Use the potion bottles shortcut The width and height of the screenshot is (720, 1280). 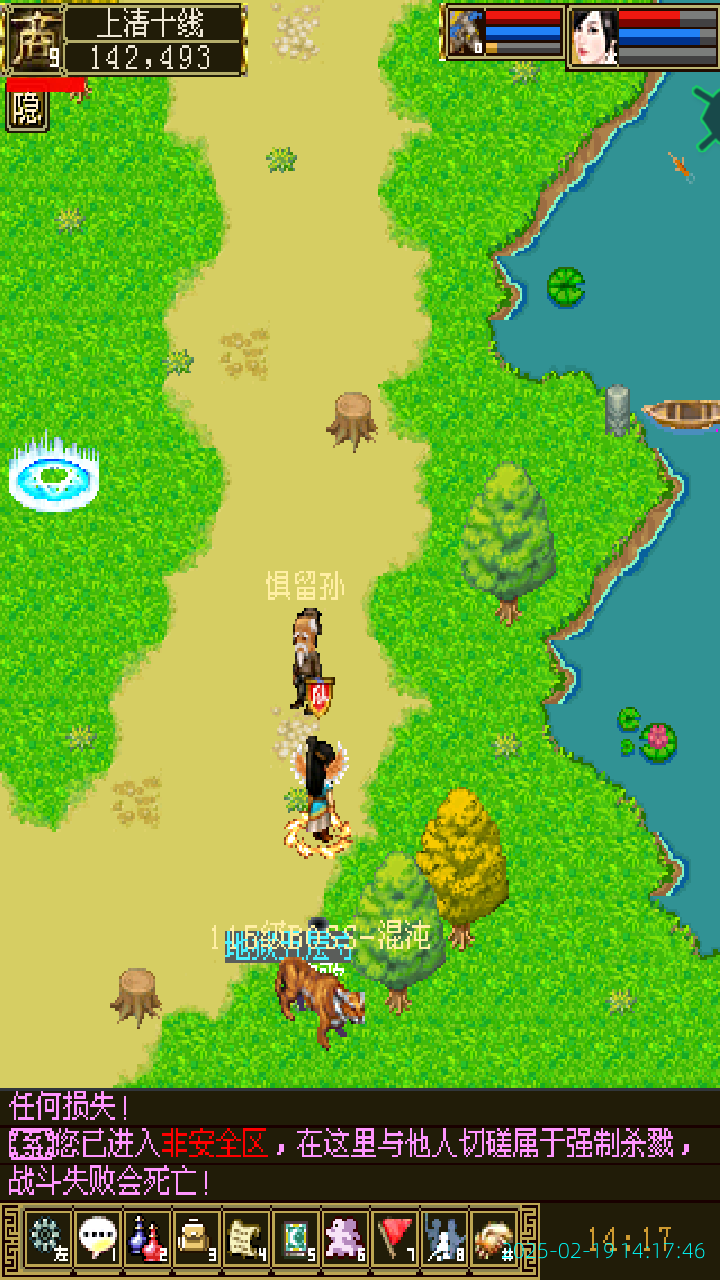(147, 1238)
